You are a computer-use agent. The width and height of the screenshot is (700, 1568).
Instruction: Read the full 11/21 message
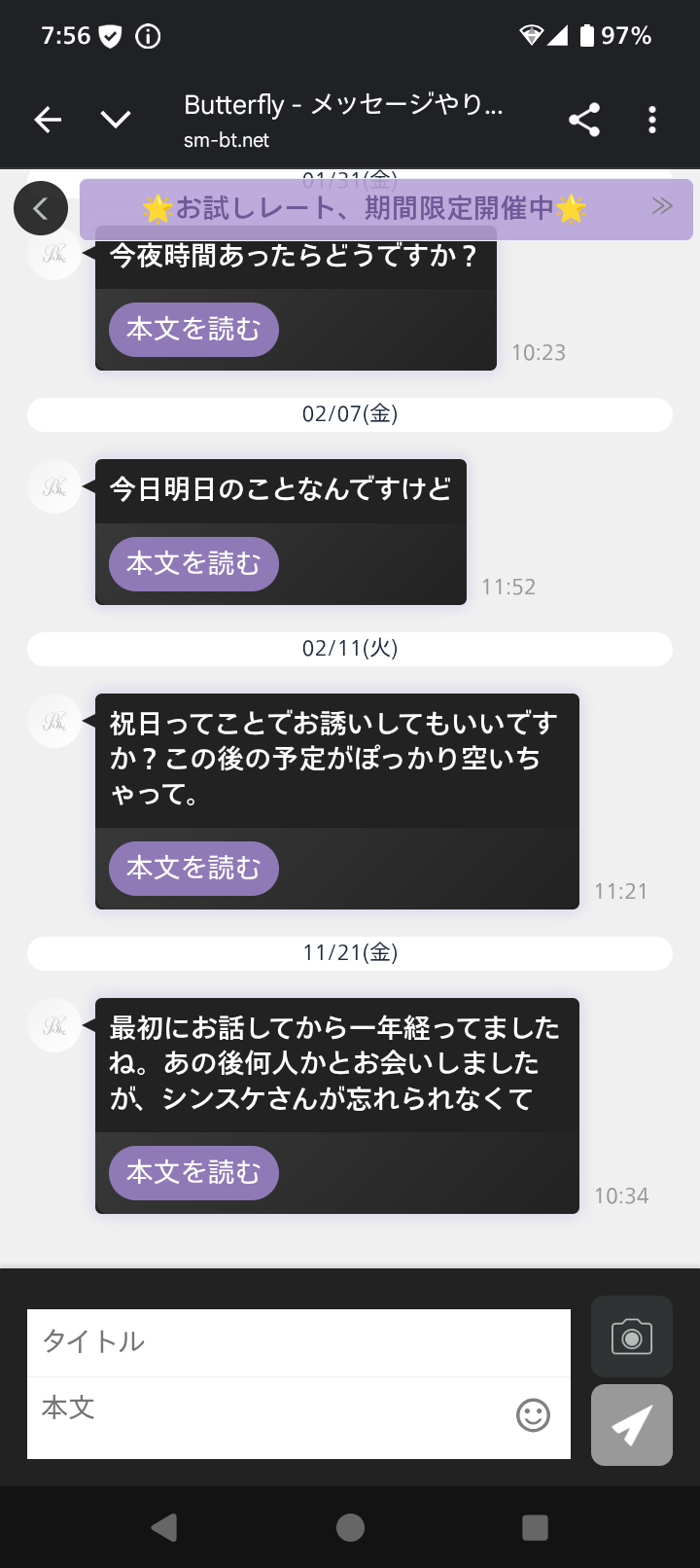coord(193,1173)
